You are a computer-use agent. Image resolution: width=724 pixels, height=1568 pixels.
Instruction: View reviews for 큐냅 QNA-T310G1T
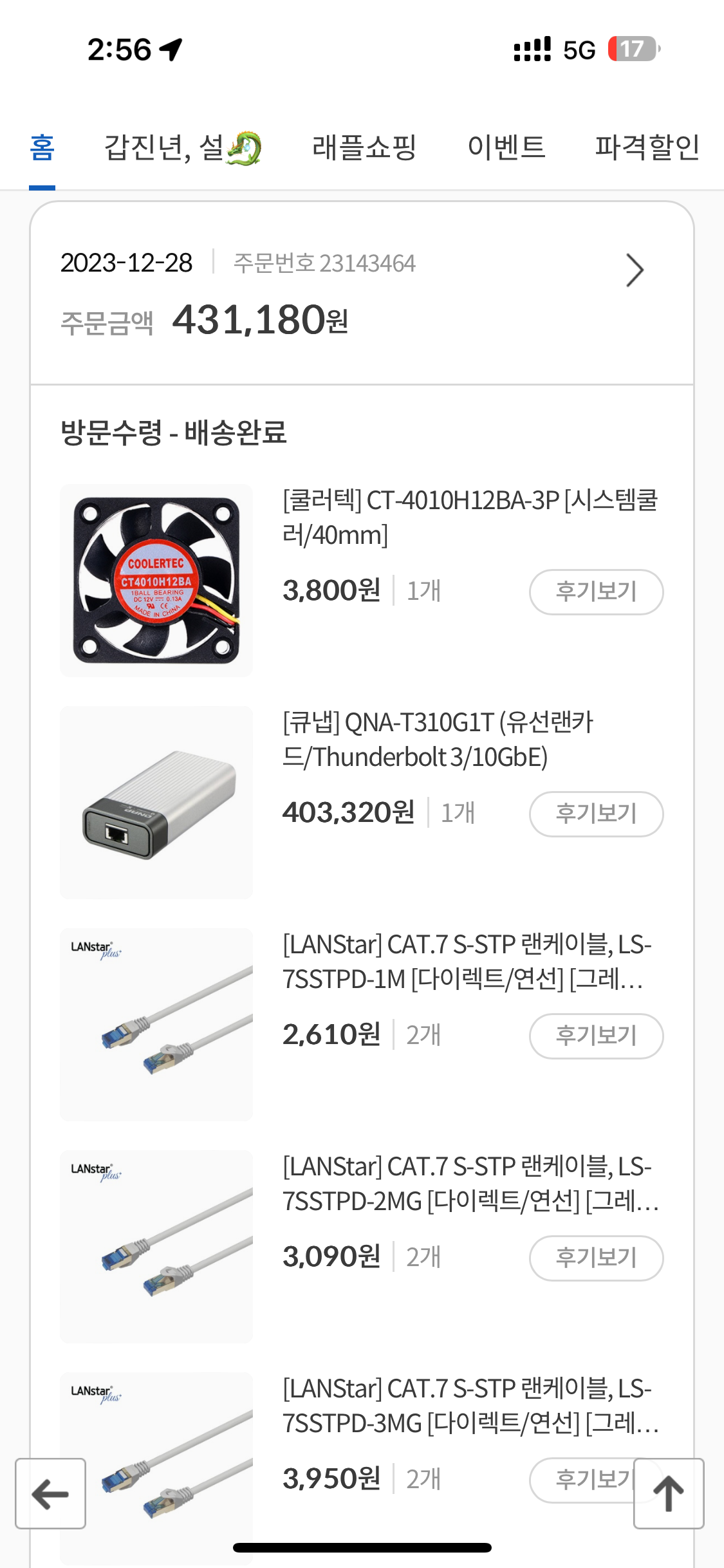click(x=596, y=814)
